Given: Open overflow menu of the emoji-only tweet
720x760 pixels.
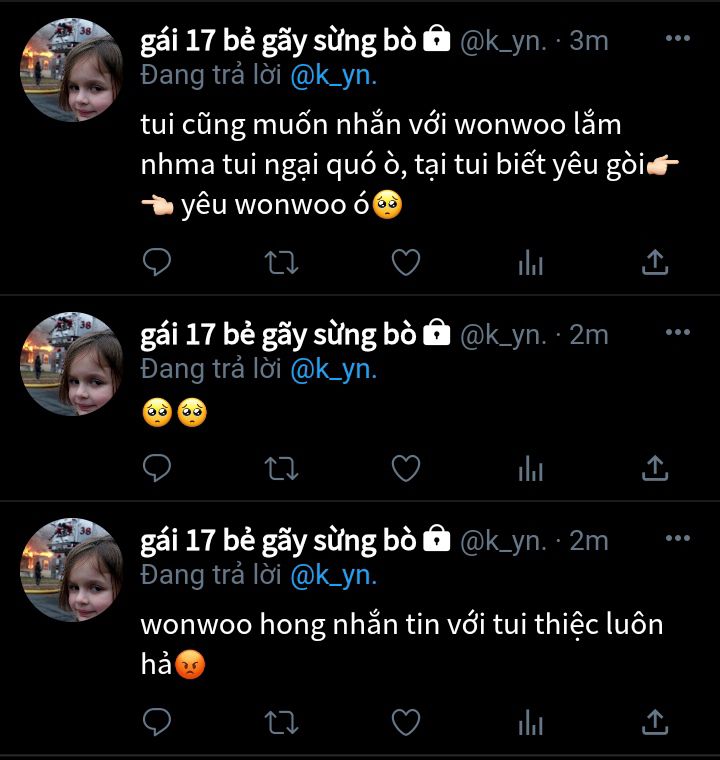Looking at the screenshot, I should point(678,333).
